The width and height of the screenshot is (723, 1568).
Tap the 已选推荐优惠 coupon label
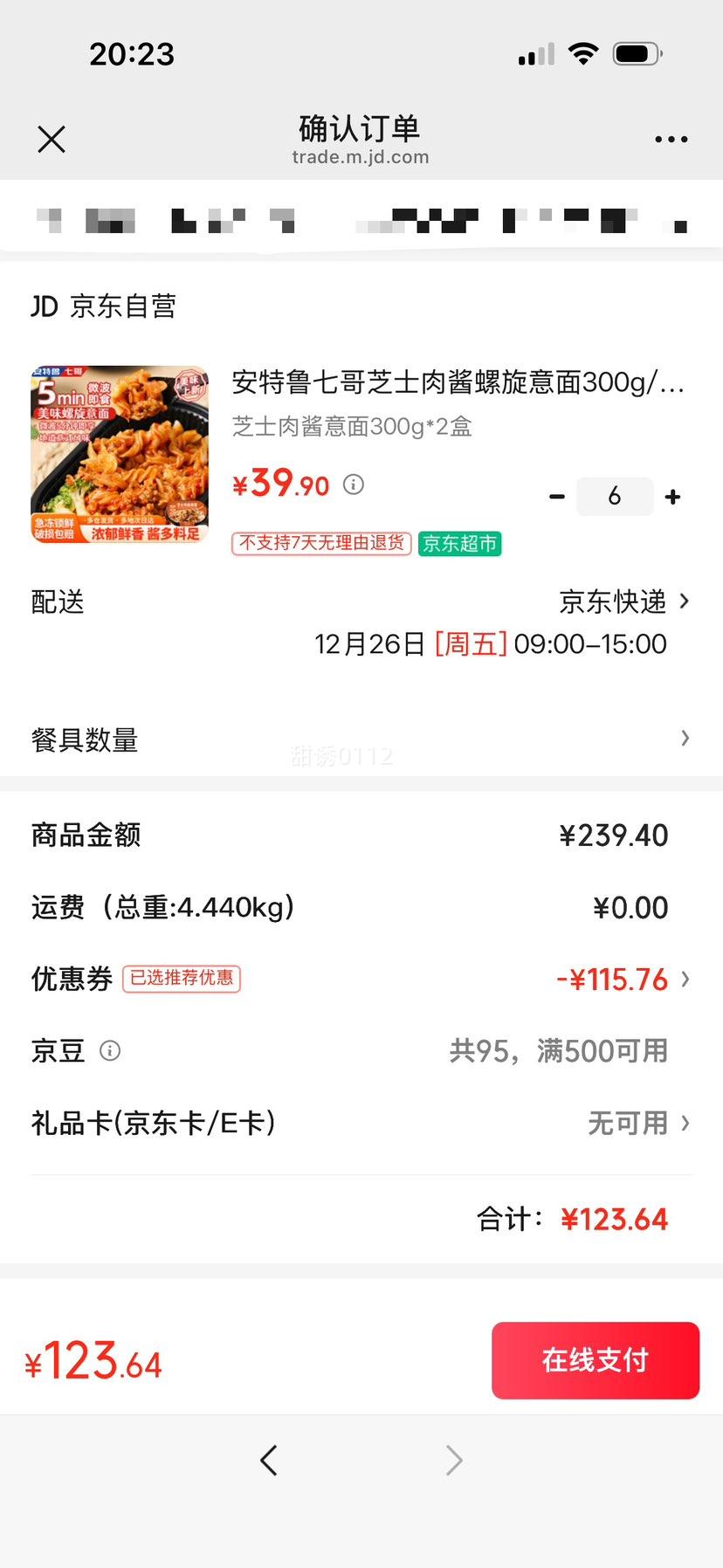[x=181, y=980]
